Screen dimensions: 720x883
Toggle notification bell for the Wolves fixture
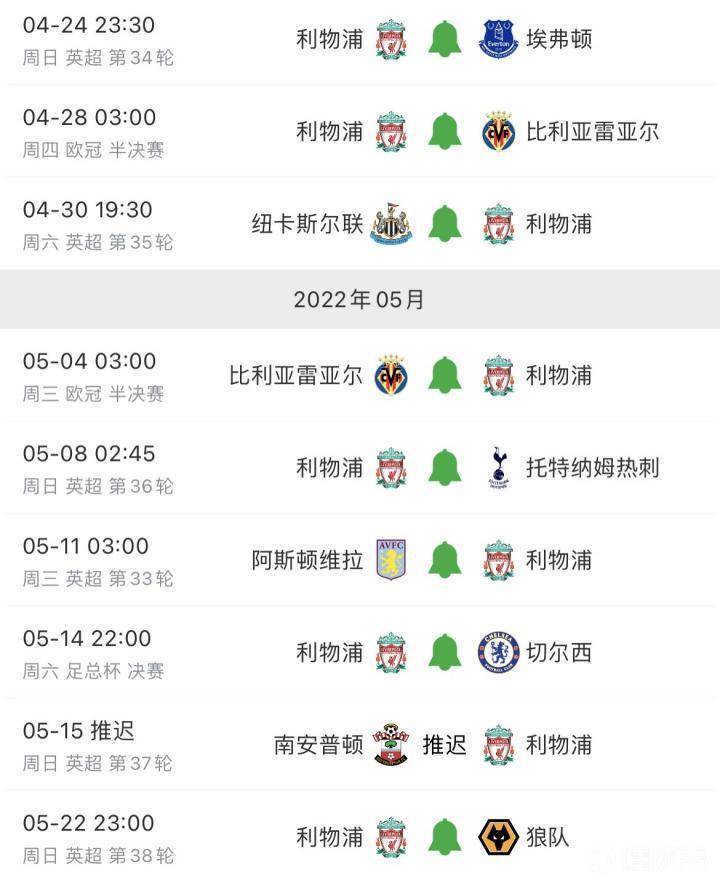point(444,838)
